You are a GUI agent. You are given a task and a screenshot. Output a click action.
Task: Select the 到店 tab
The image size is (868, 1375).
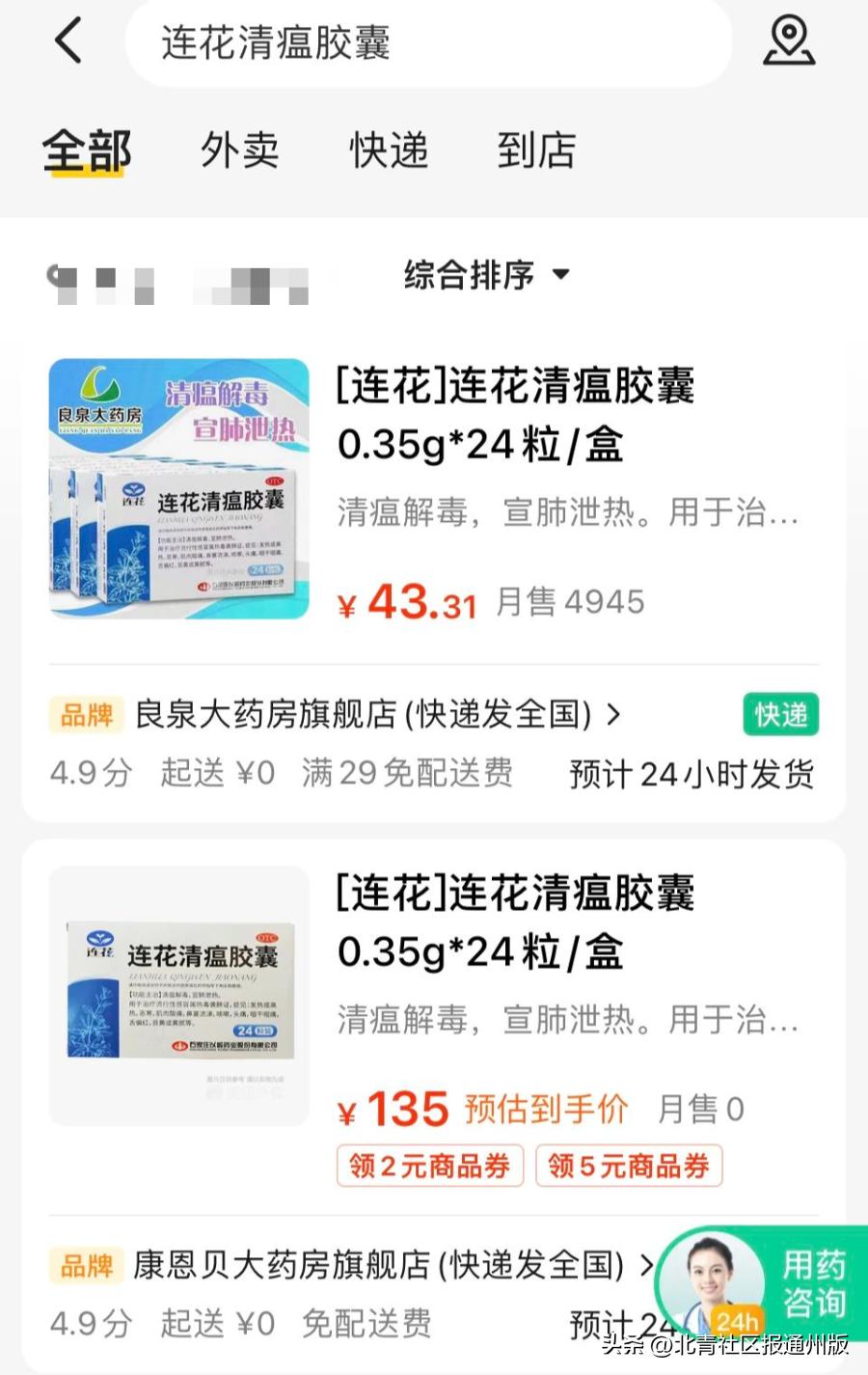tap(537, 150)
